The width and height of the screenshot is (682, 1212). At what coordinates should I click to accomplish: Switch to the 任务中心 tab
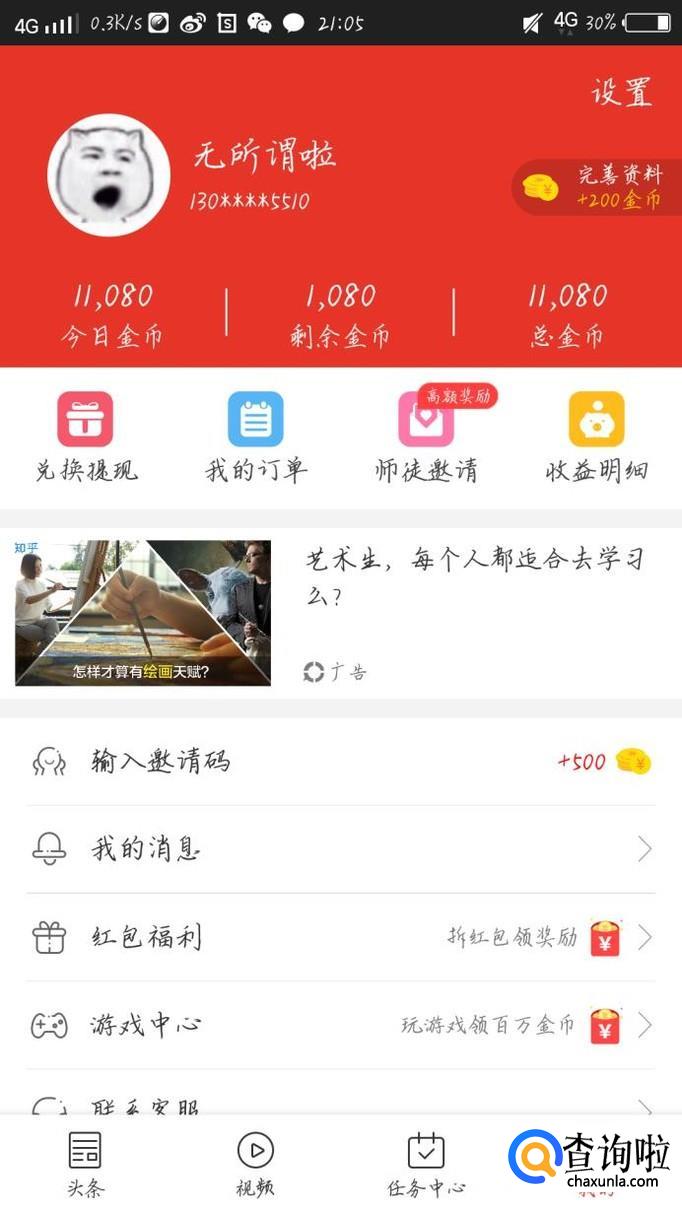tap(426, 1164)
